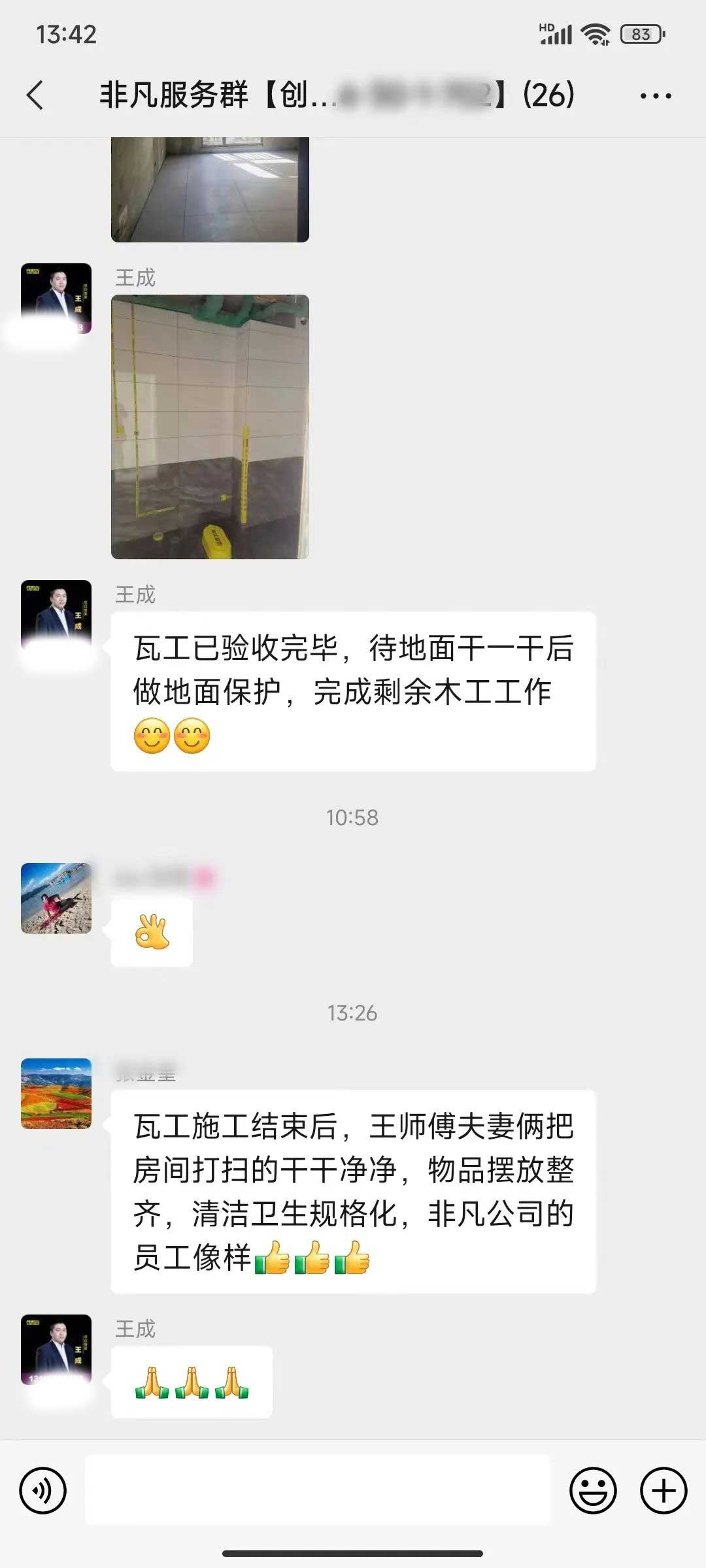The height and width of the screenshot is (1568, 706).
Task: Tap the message text field
Action: (x=318, y=1491)
